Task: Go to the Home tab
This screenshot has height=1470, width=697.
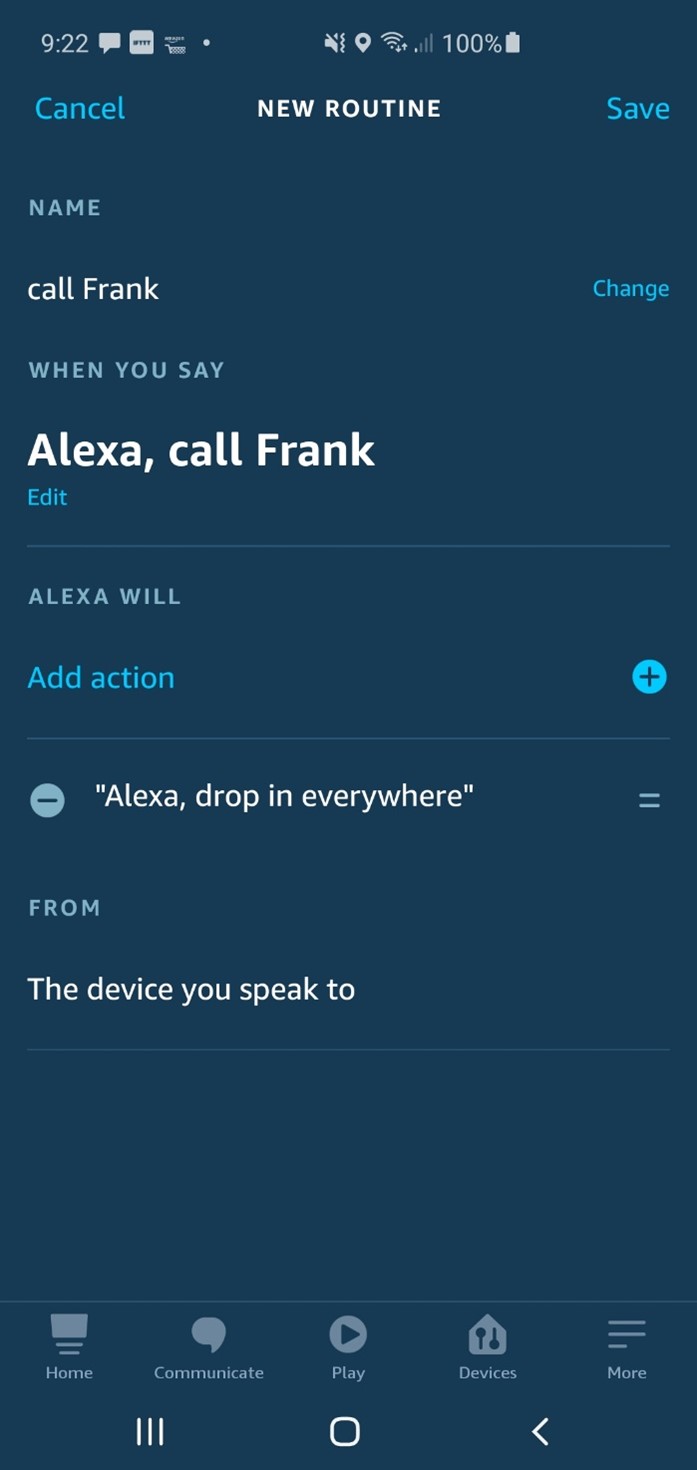Action: tap(69, 1348)
